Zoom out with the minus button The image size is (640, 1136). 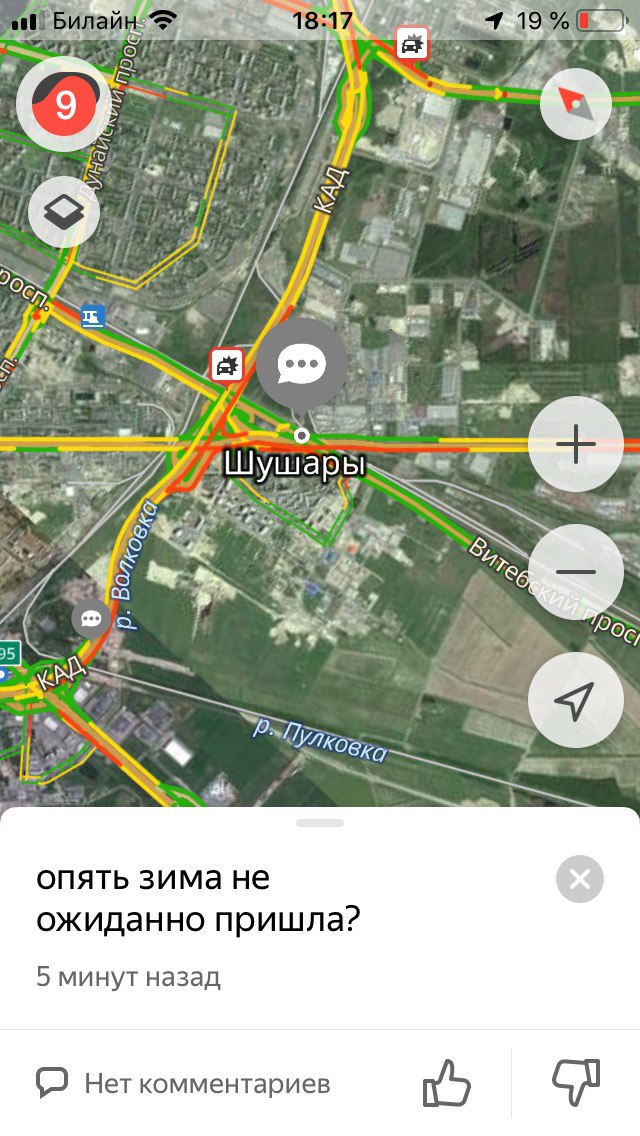pyautogui.click(x=575, y=572)
